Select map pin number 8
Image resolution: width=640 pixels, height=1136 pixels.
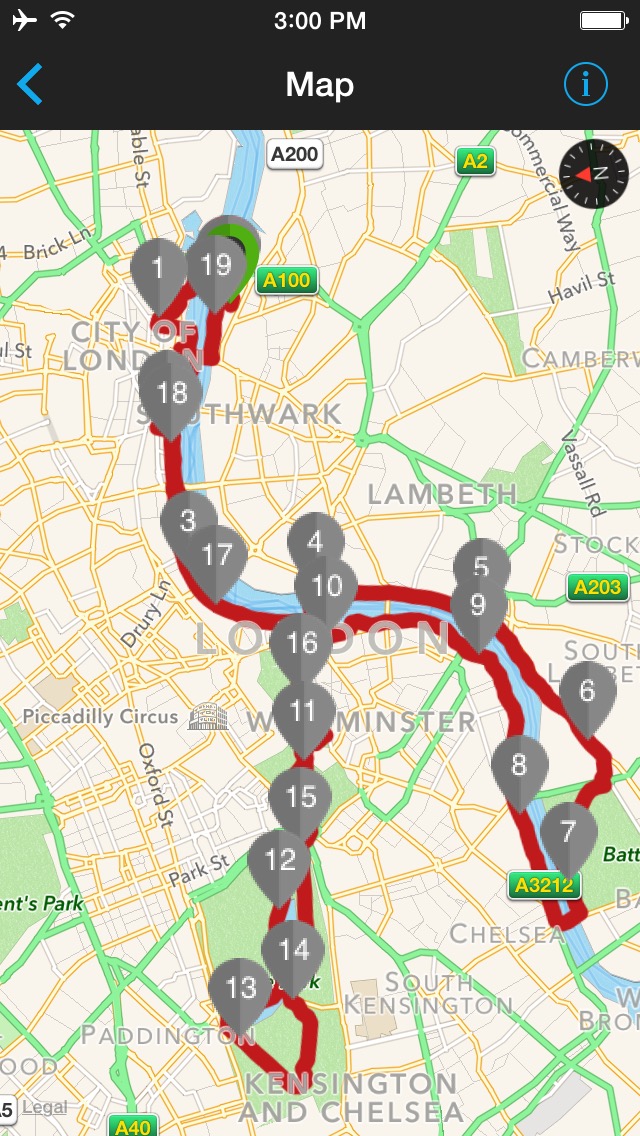click(519, 766)
